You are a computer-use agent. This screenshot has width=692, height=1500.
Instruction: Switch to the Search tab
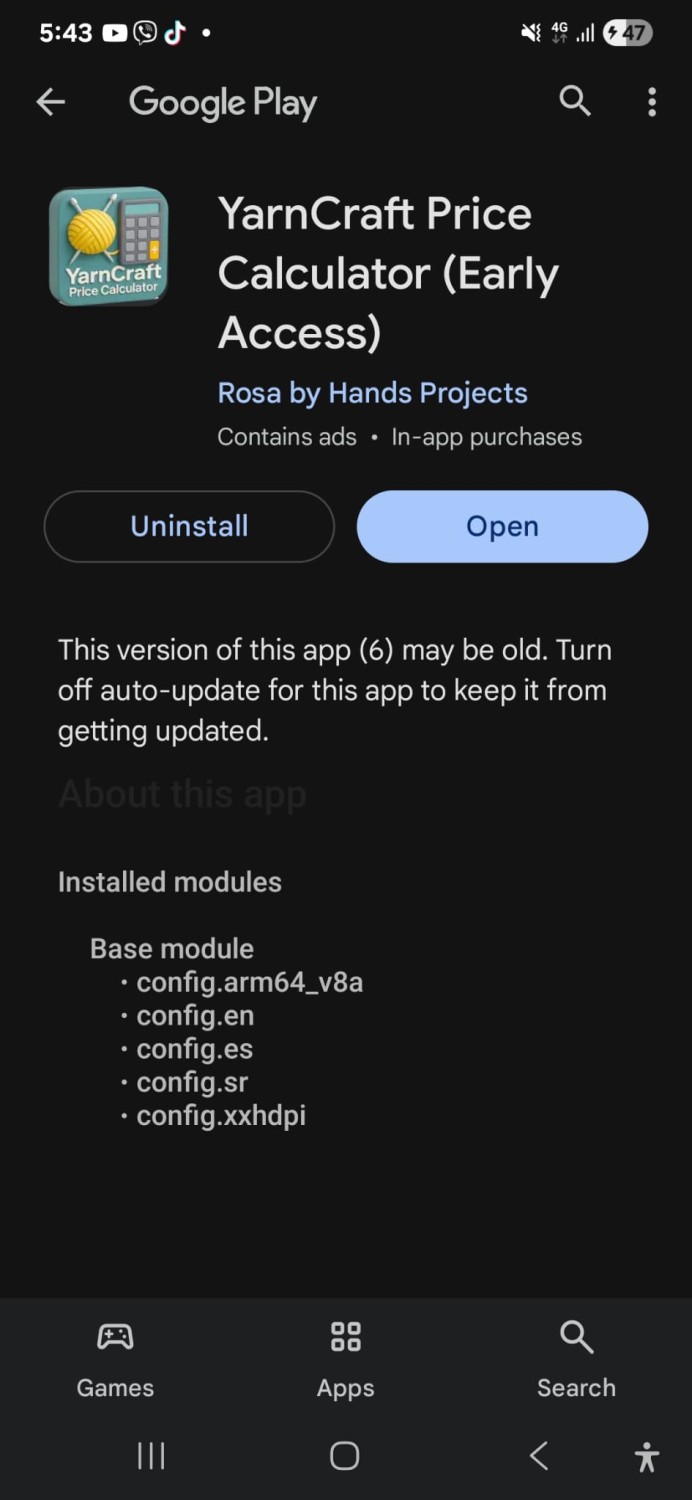point(576,1358)
